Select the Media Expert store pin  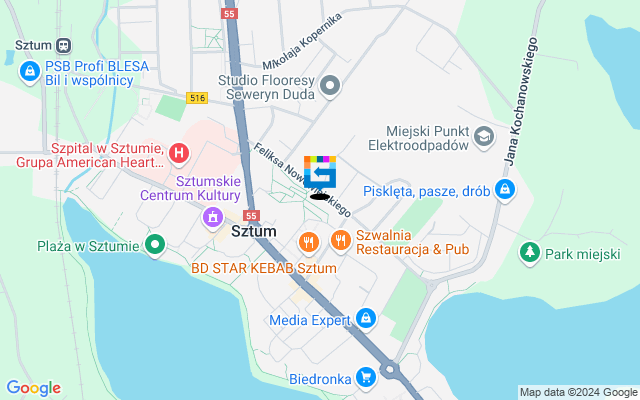click(x=366, y=319)
